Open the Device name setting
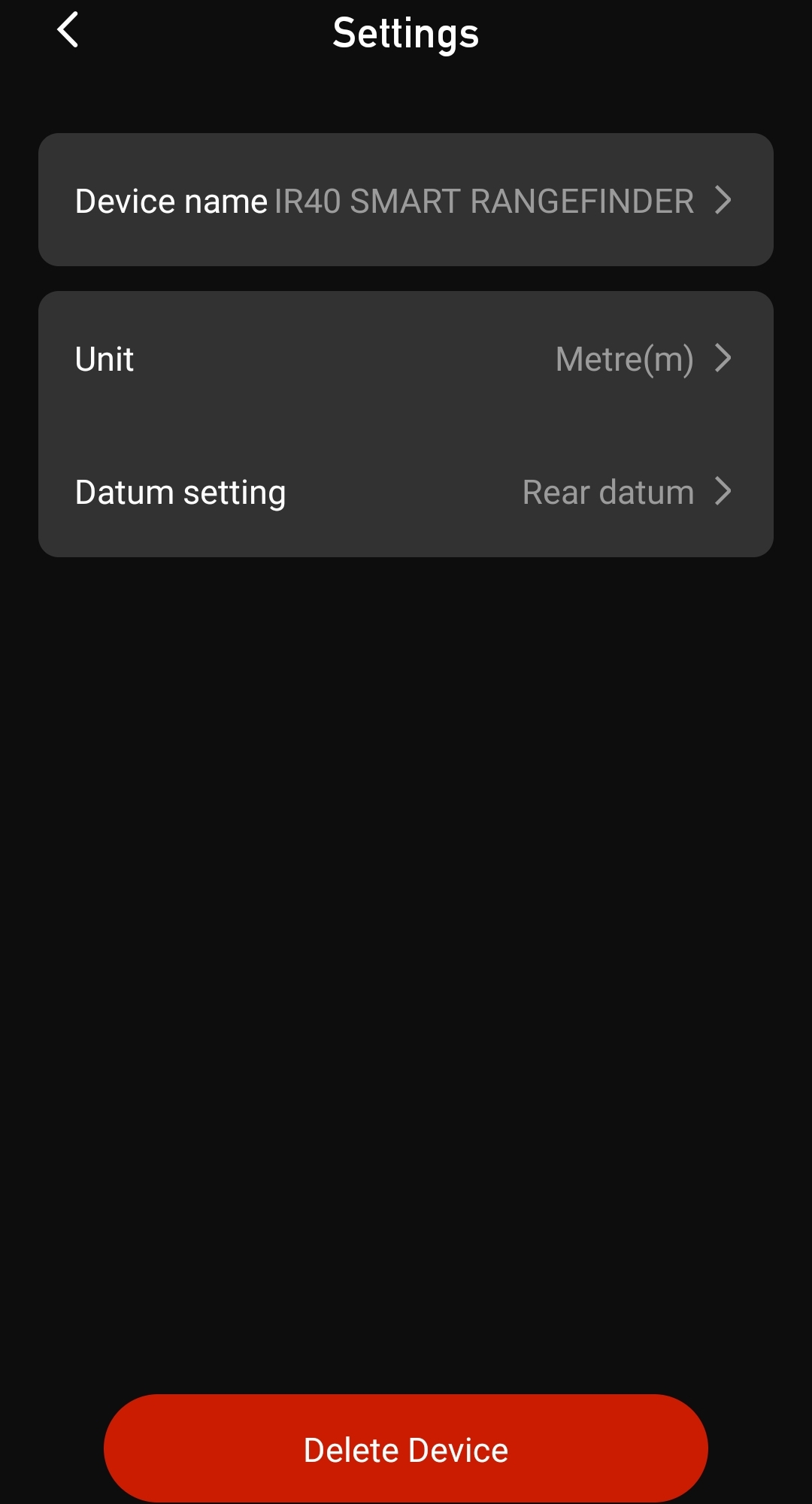The height and width of the screenshot is (1504, 812). [405, 200]
